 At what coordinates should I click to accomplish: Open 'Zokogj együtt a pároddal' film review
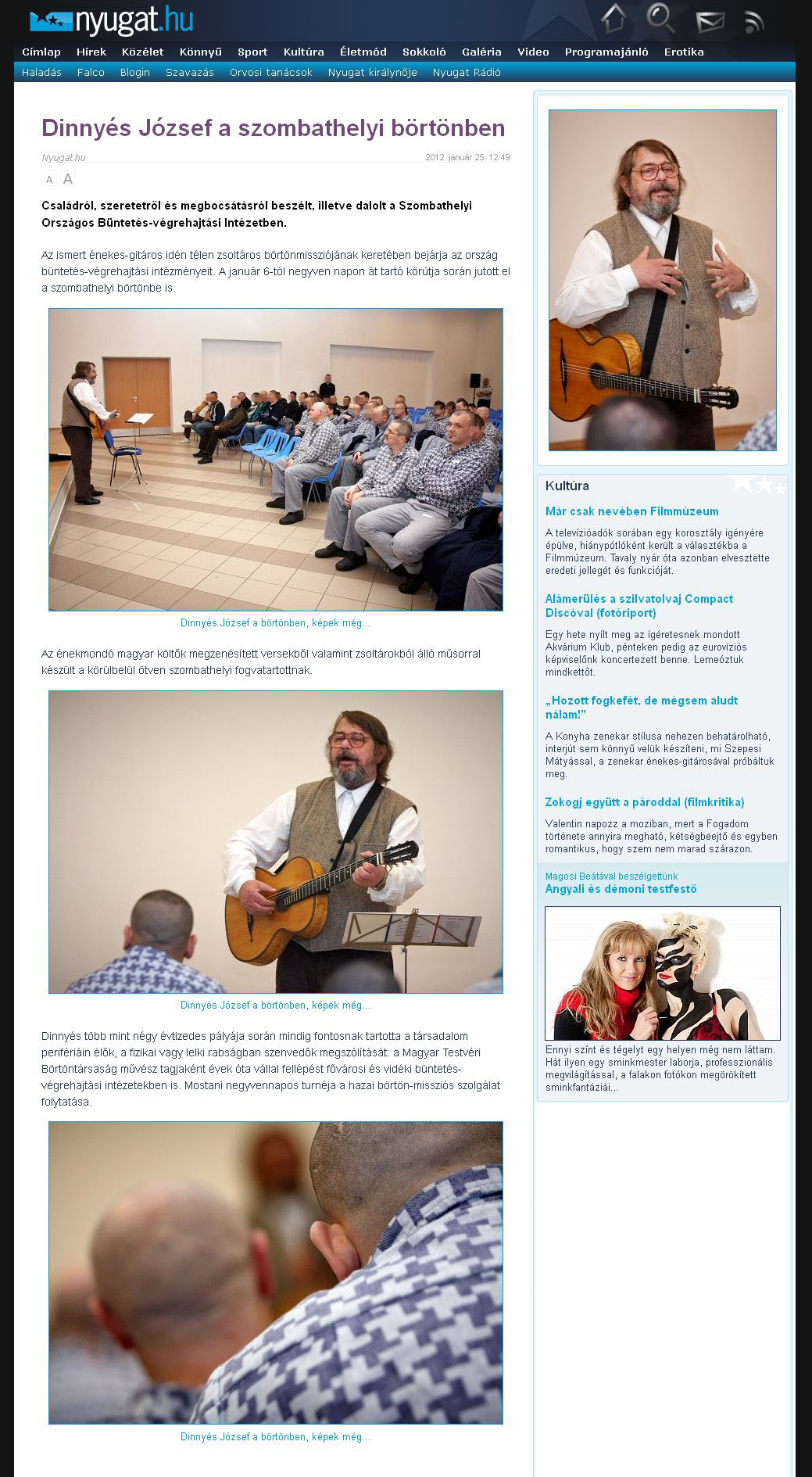click(x=645, y=802)
